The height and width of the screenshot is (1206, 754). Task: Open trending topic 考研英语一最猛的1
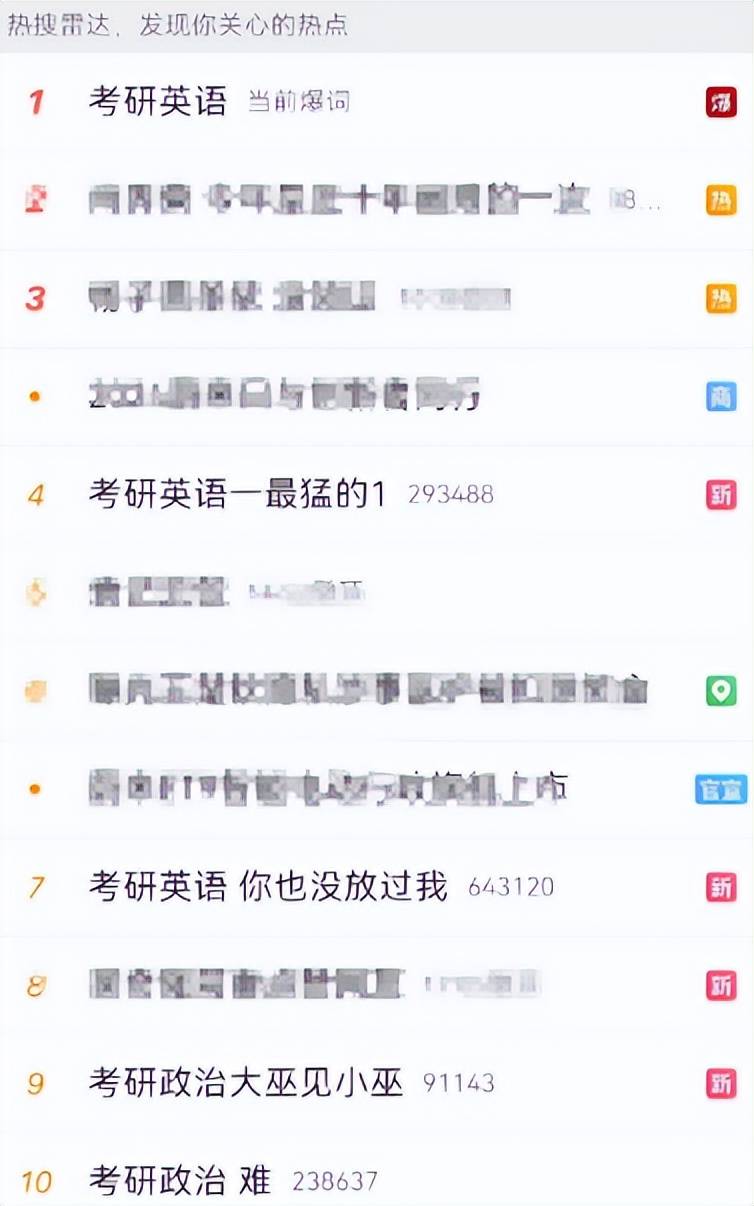coord(237,494)
